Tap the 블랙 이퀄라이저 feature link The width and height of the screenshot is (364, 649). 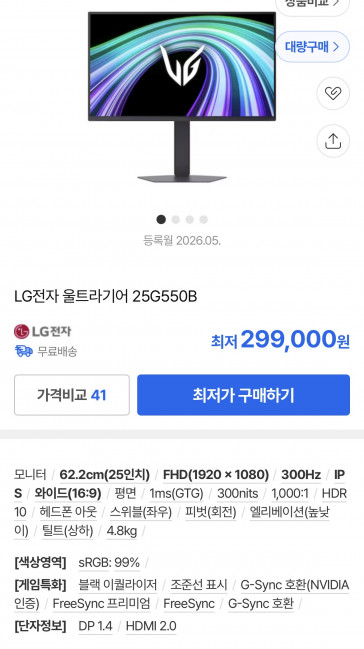(x=118, y=585)
